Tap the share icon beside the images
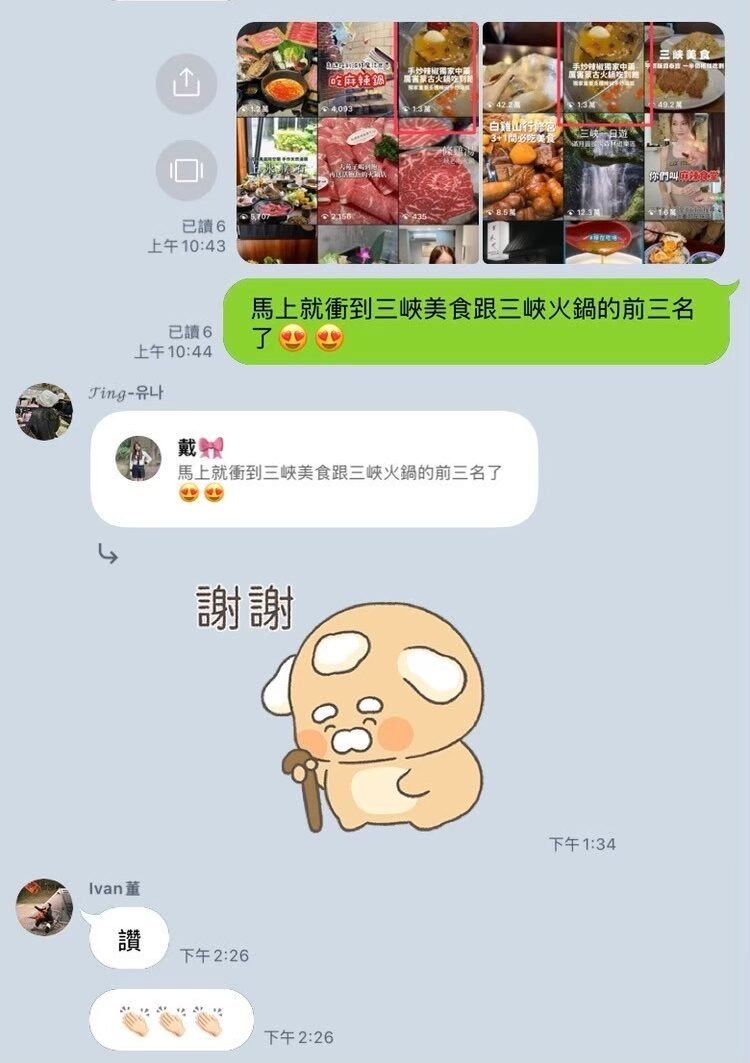This screenshot has height=1063, width=750. pos(186,83)
